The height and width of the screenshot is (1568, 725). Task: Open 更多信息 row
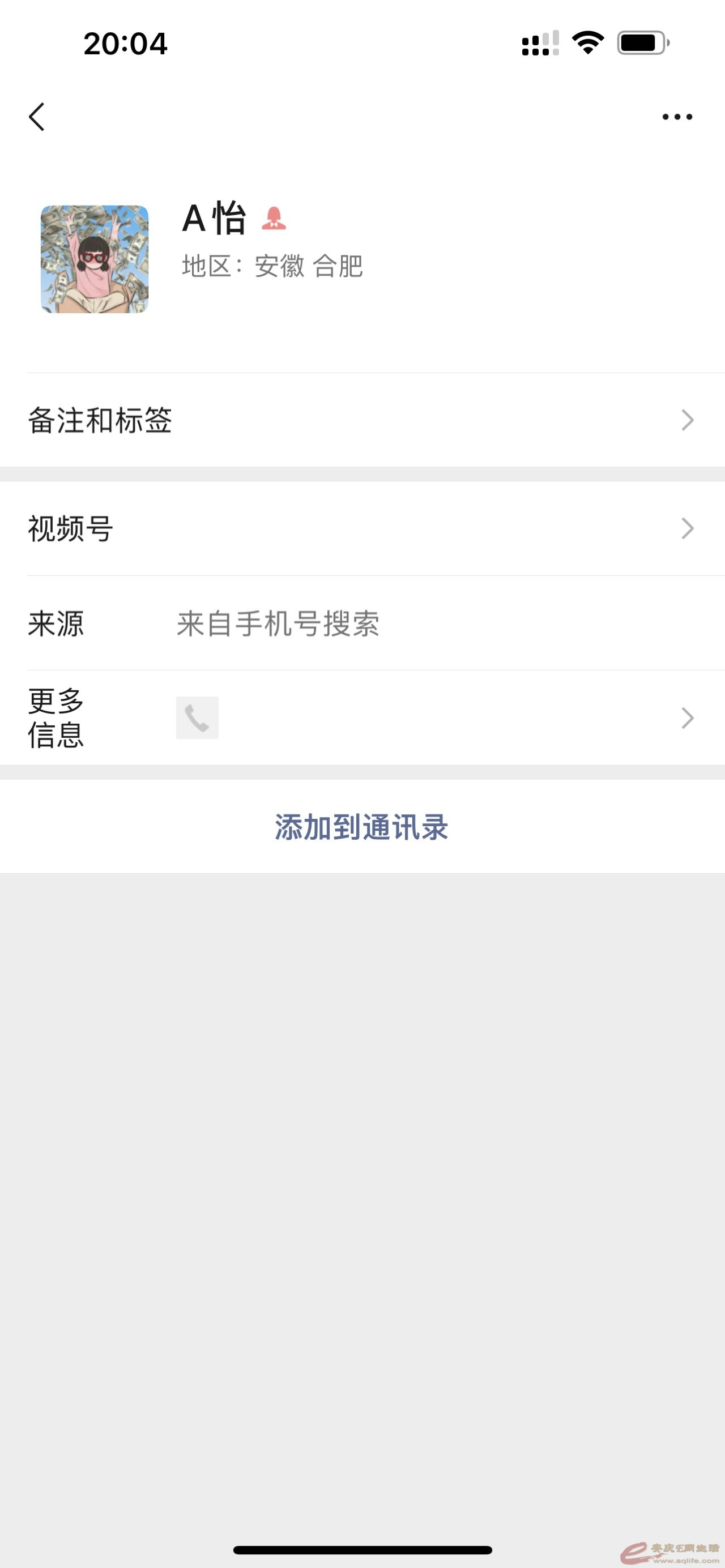click(362, 717)
